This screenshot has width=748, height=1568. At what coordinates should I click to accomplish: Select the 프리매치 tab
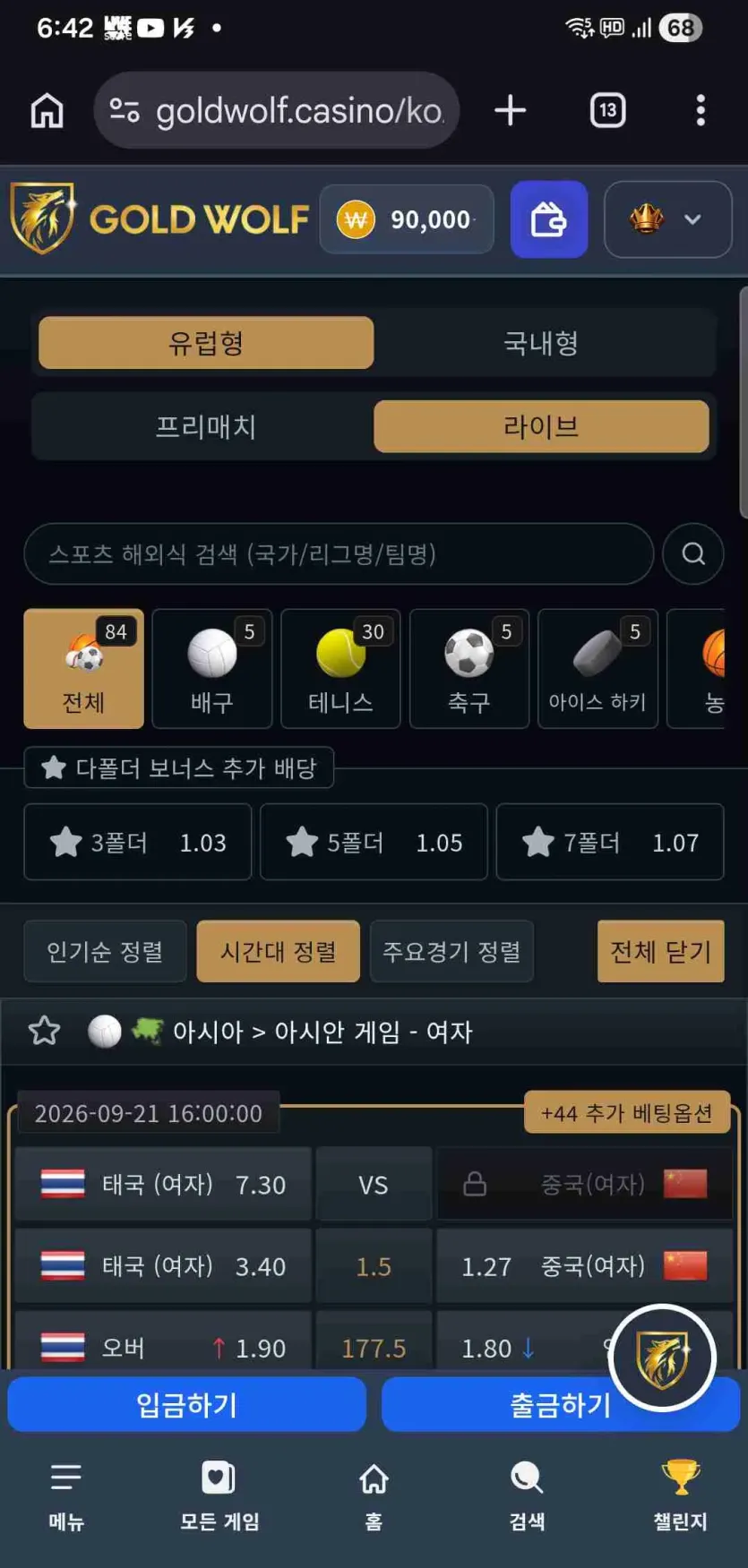pos(206,426)
